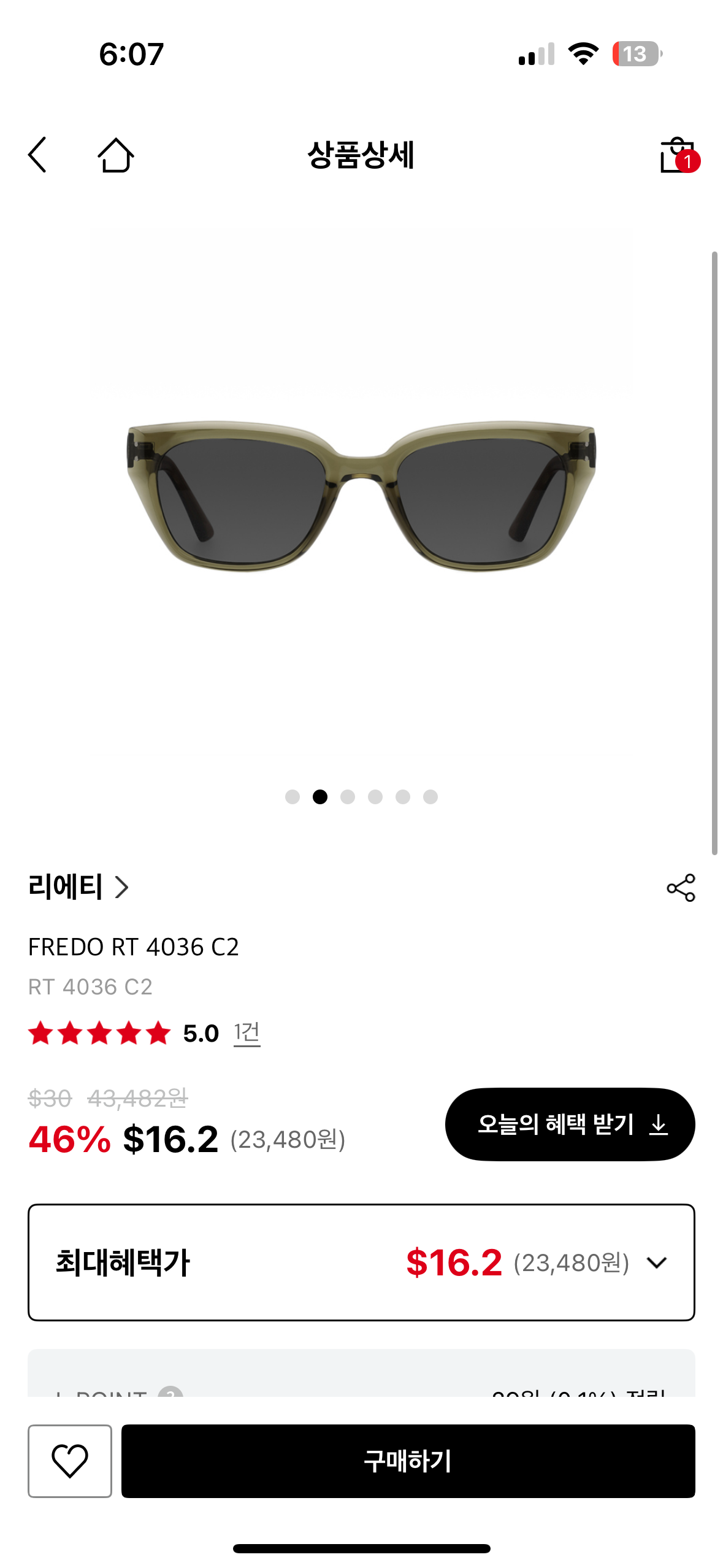The width and height of the screenshot is (723, 1568).
Task: Tap the 구매하기 buy button
Action: [408, 1461]
